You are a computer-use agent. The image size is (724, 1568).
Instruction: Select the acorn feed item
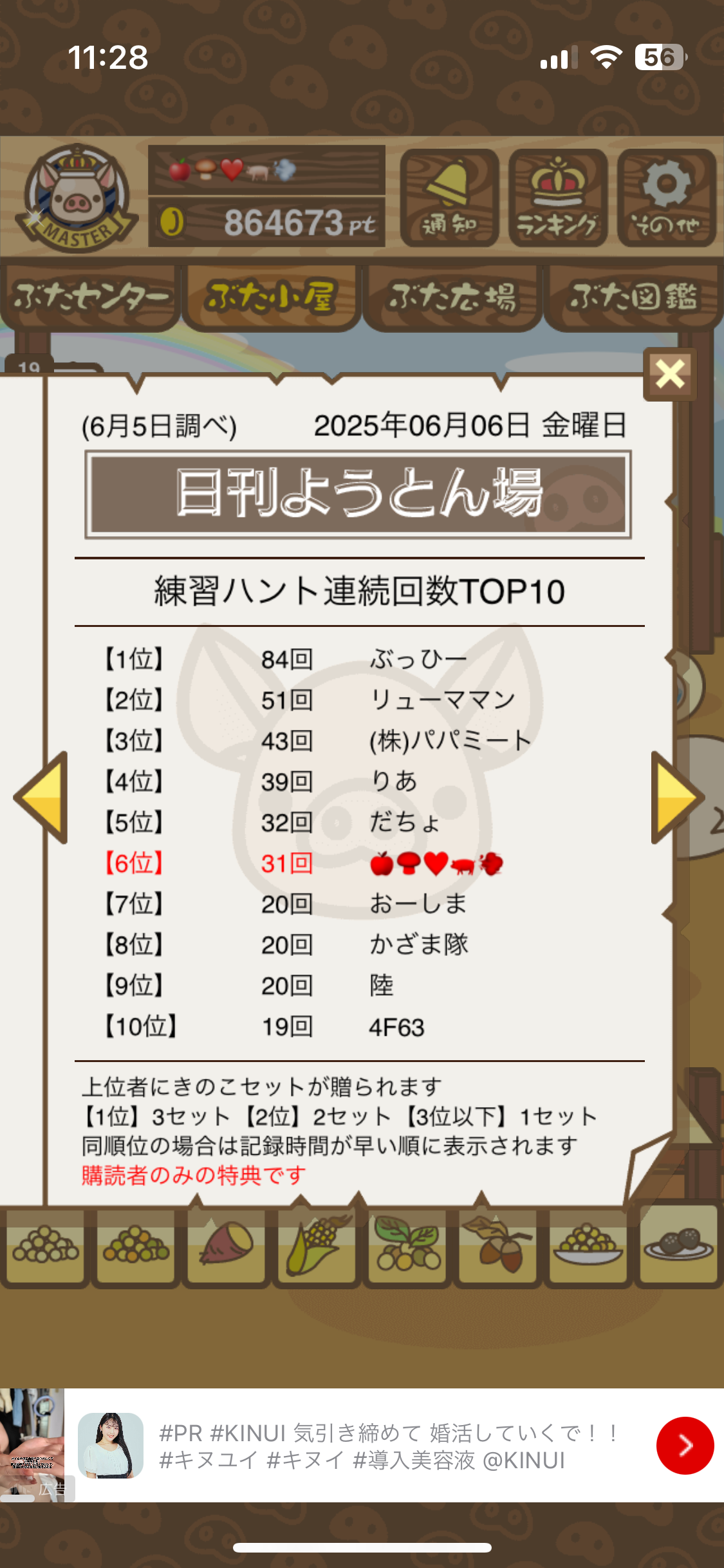(497, 1246)
